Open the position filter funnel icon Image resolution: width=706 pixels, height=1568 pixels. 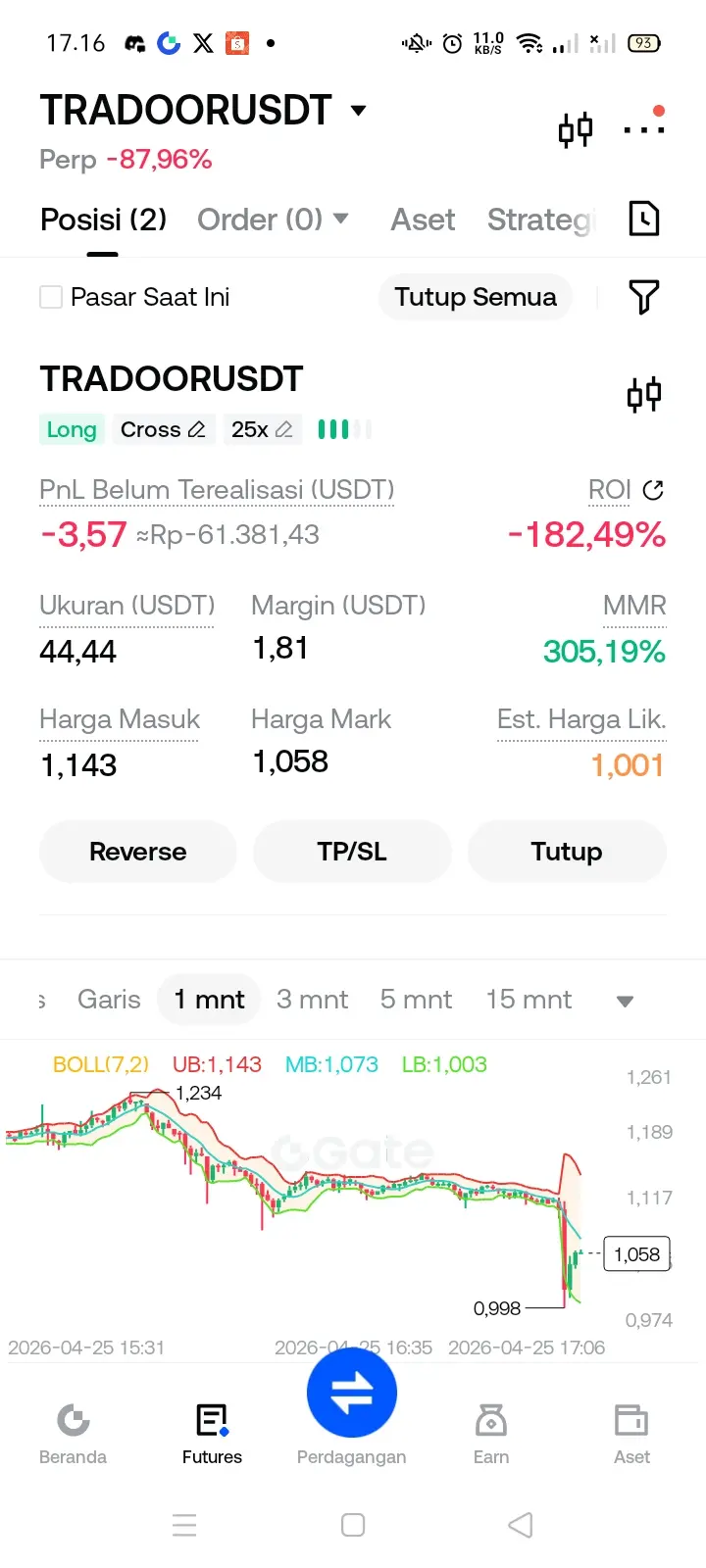coord(643,297)
